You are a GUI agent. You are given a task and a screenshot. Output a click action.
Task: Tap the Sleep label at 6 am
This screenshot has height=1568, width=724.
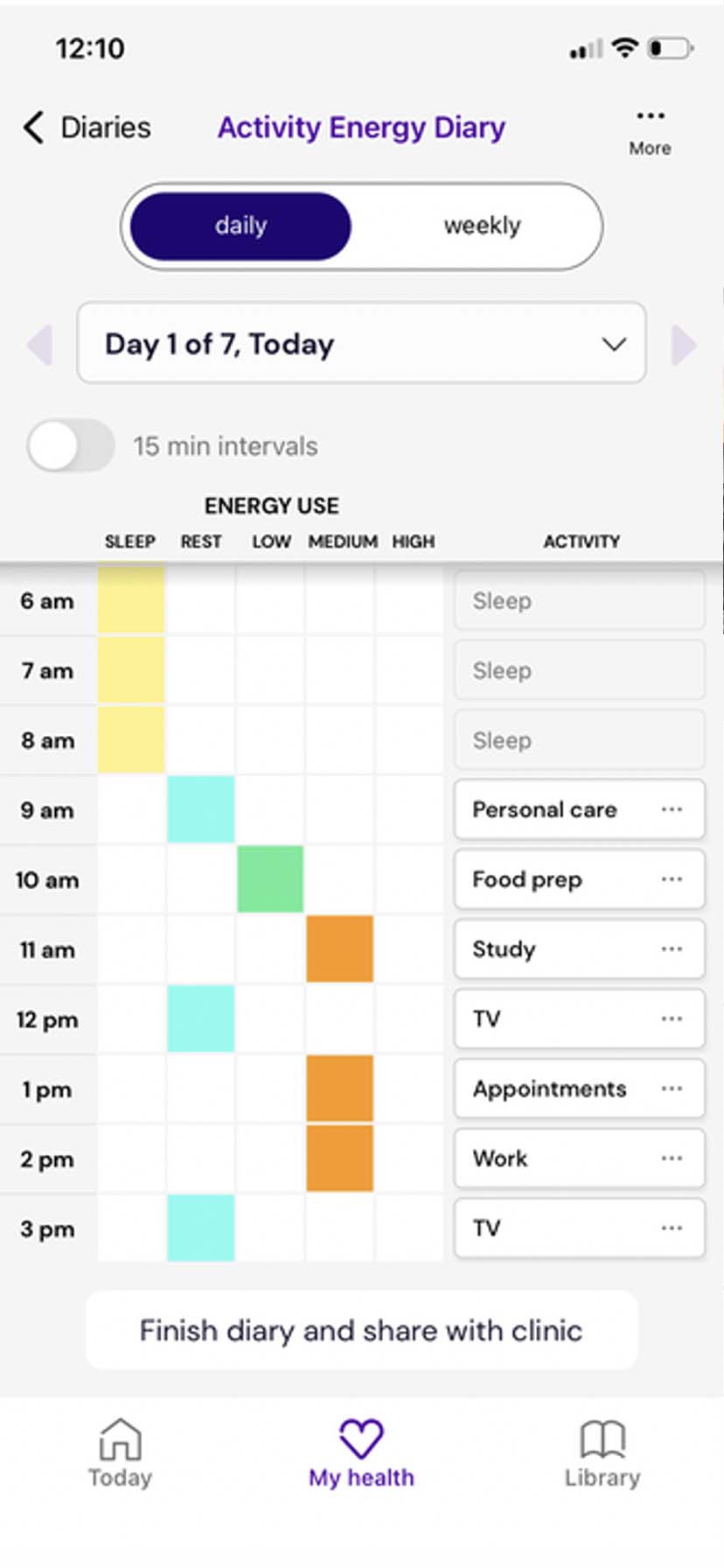[x=502, y=601]
